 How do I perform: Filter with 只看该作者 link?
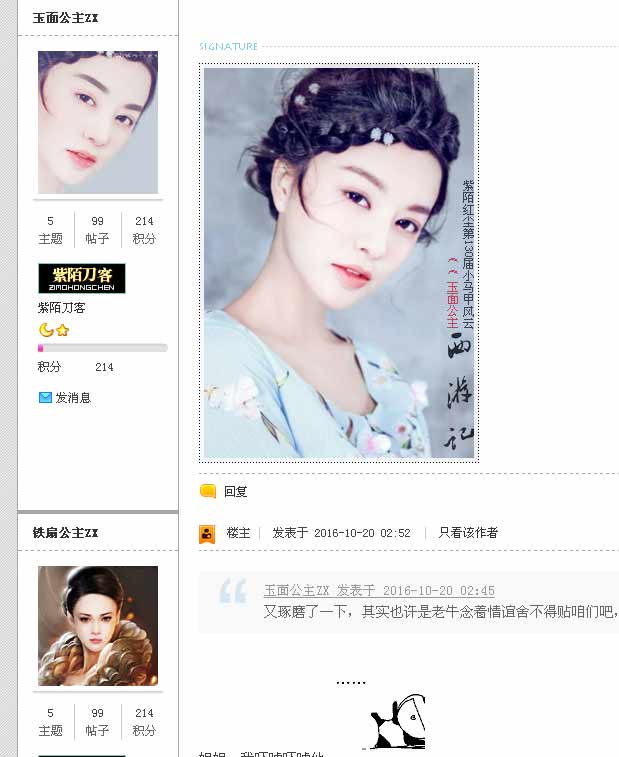(x=468, y=533)
